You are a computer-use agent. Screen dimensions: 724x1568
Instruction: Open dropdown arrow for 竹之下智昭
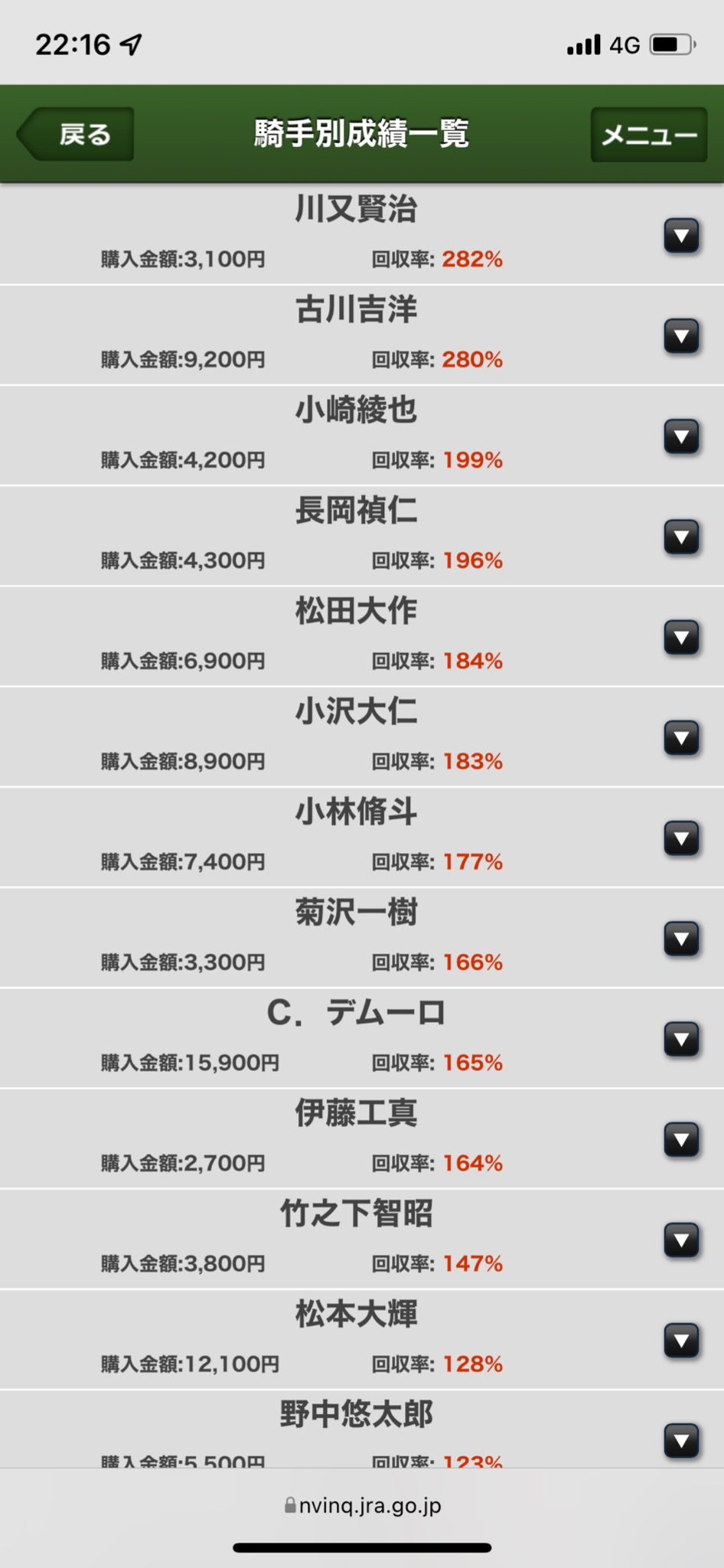click(681, 1240)
